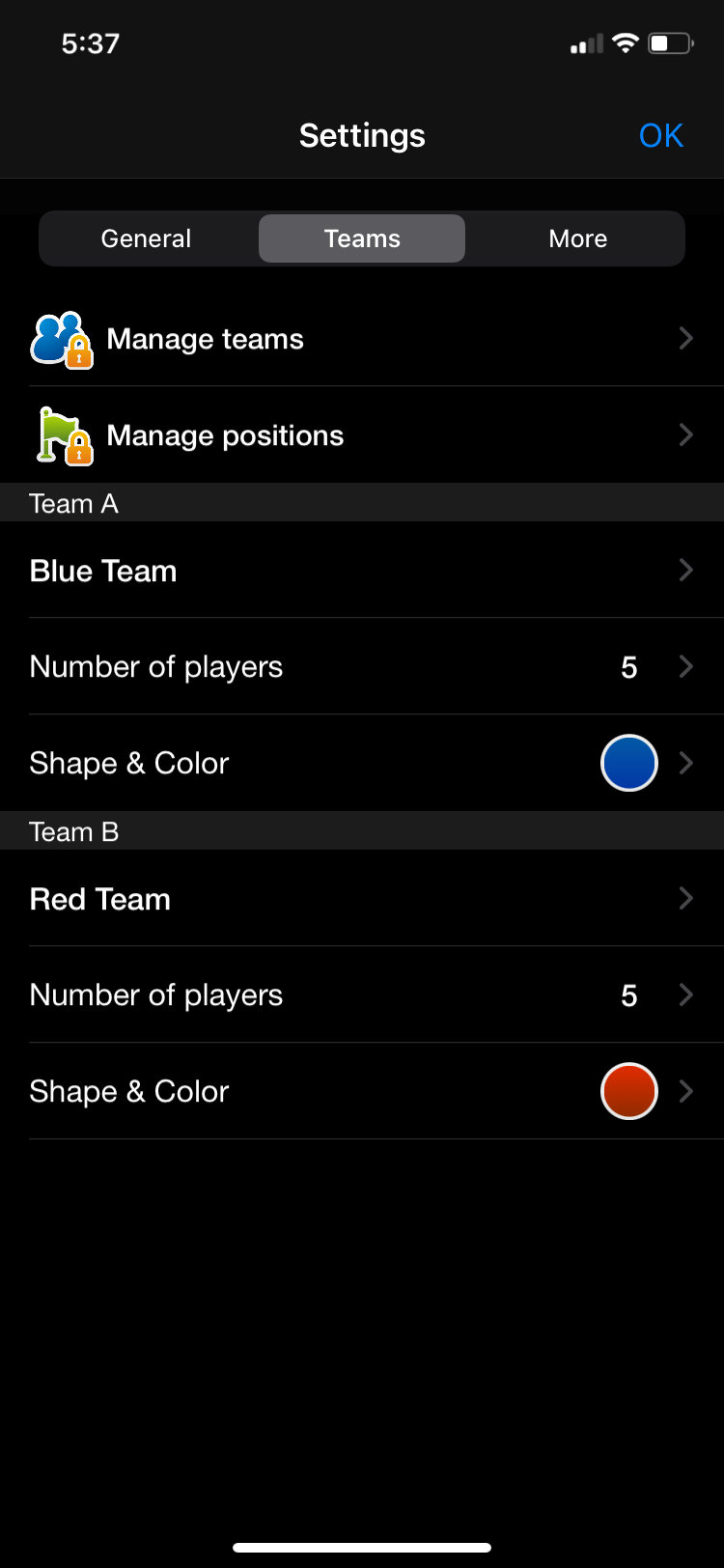Viewport: 724px width, 1568px height.
Task: Expand Team B Shape & Color chevron
Action: (685, 1091)
